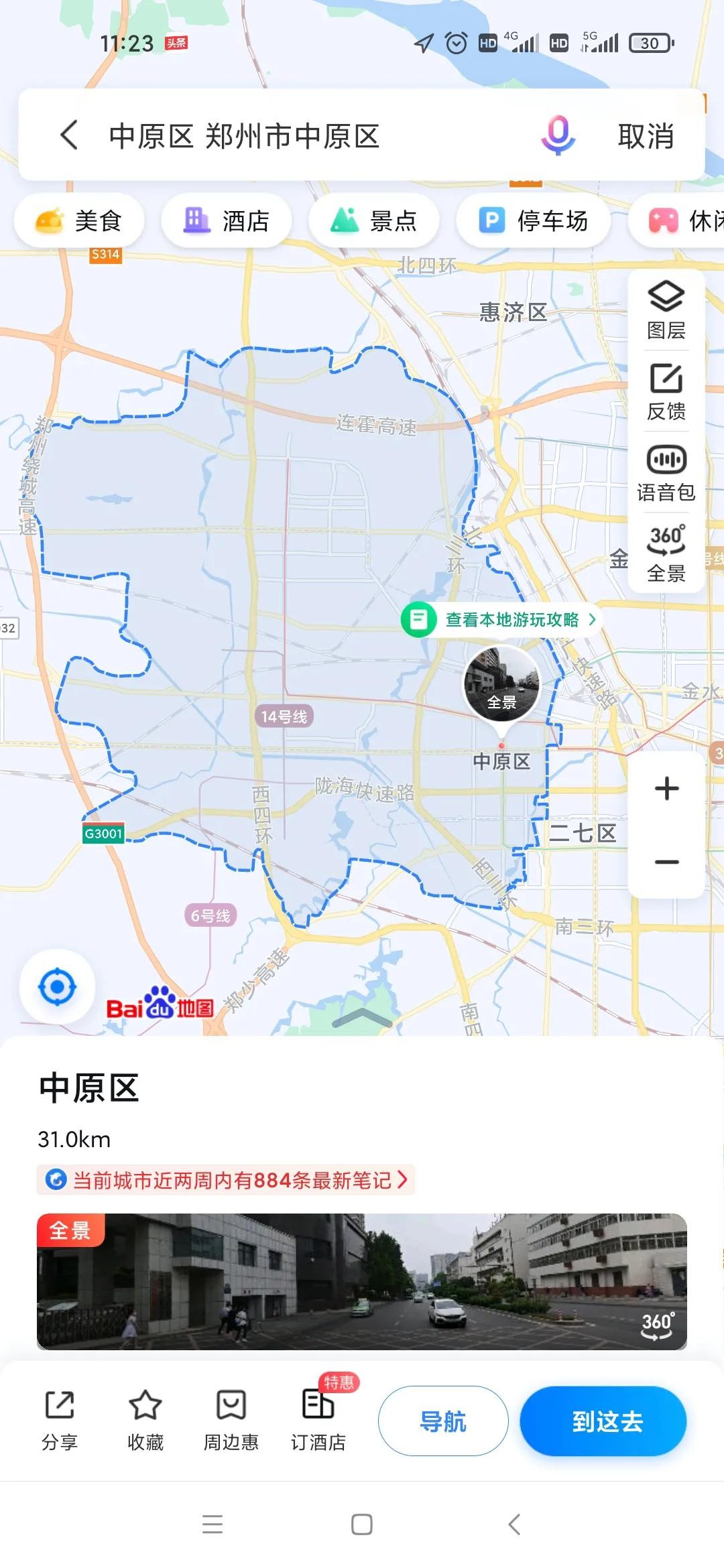Save this place with 收藏
Screen dimensions: 724x1568
coord(145,1419)
